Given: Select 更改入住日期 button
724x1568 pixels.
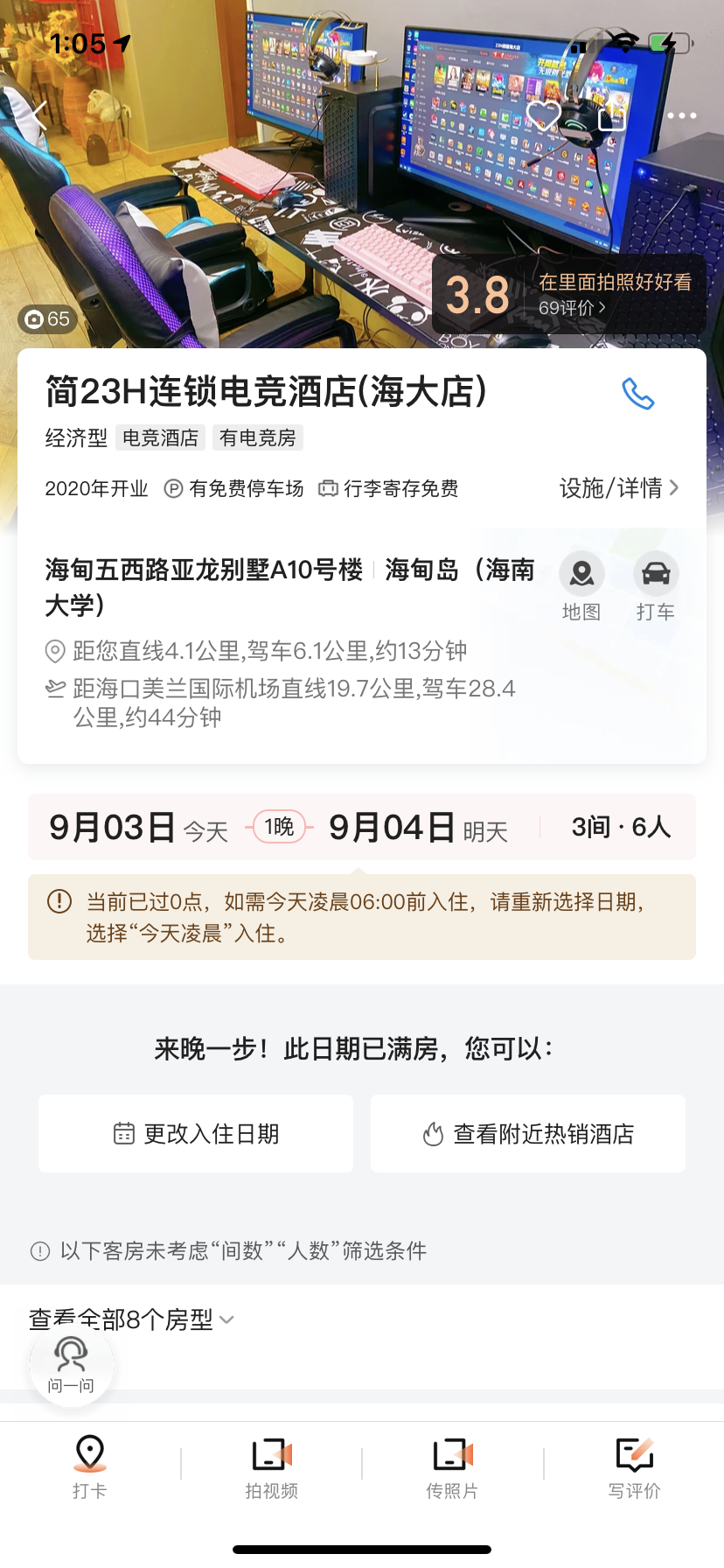Looking at the screenshot, I should 196,1133.
